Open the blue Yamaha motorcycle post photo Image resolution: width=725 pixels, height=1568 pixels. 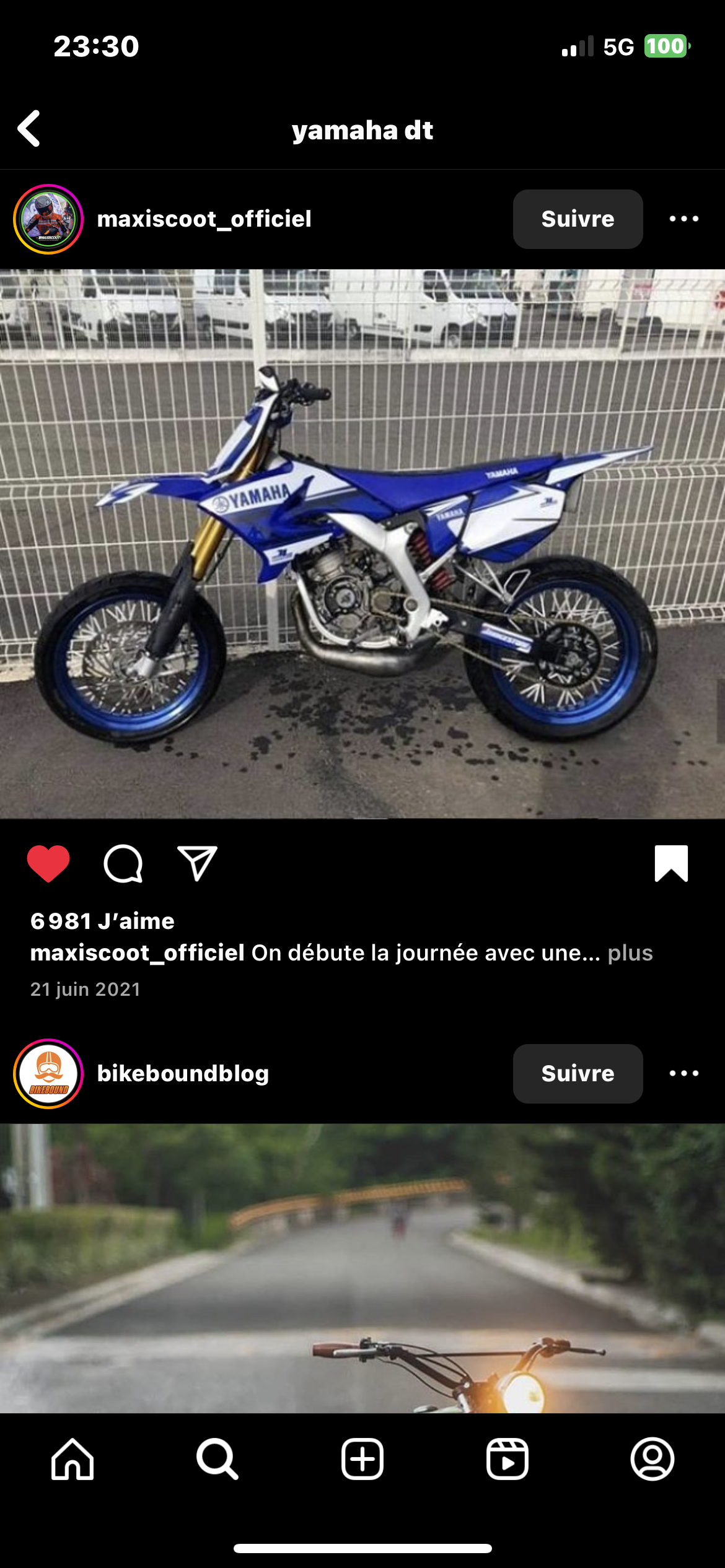pyautogui.click(x=362, y=544)
